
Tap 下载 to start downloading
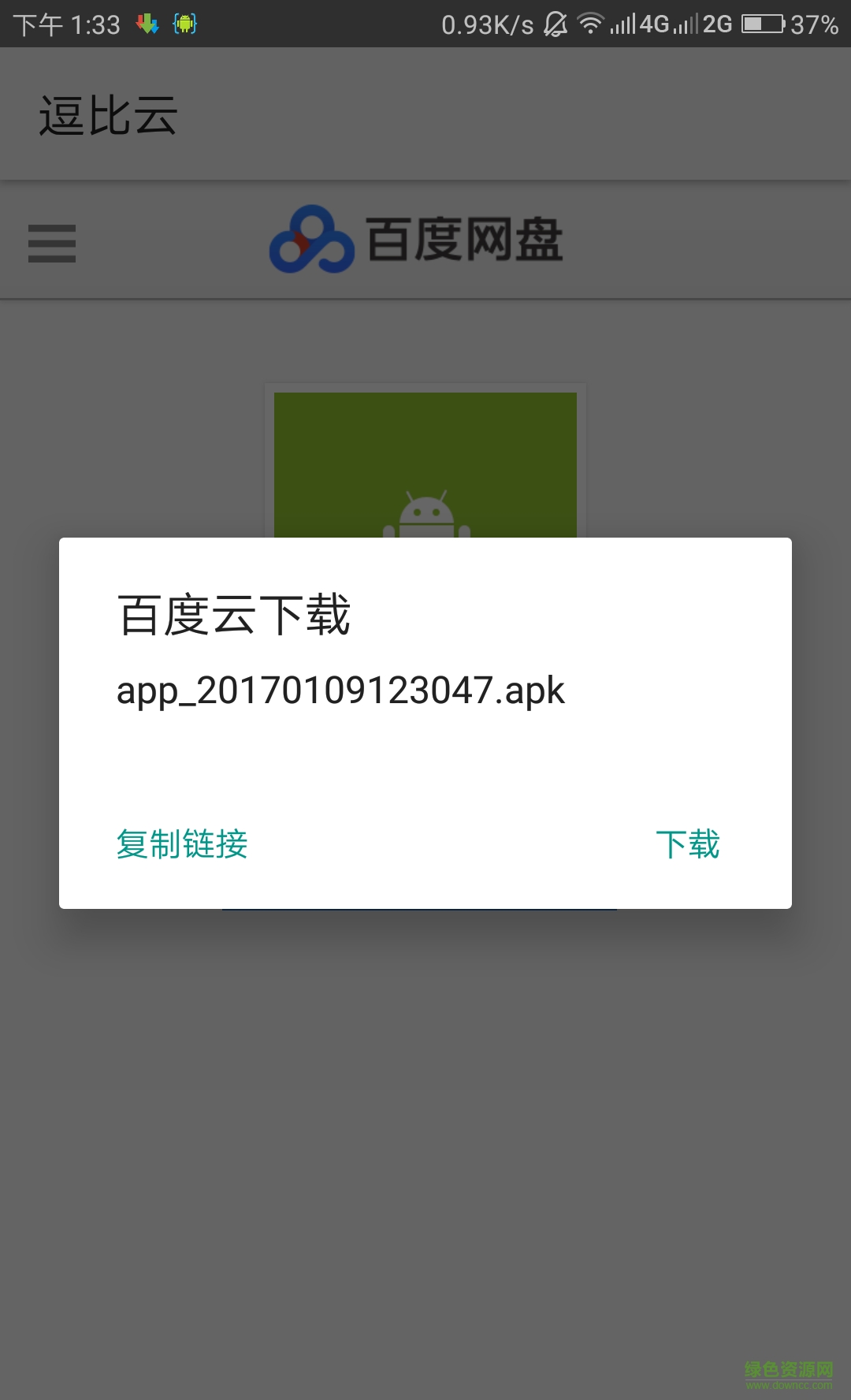[x=690, y=844]
